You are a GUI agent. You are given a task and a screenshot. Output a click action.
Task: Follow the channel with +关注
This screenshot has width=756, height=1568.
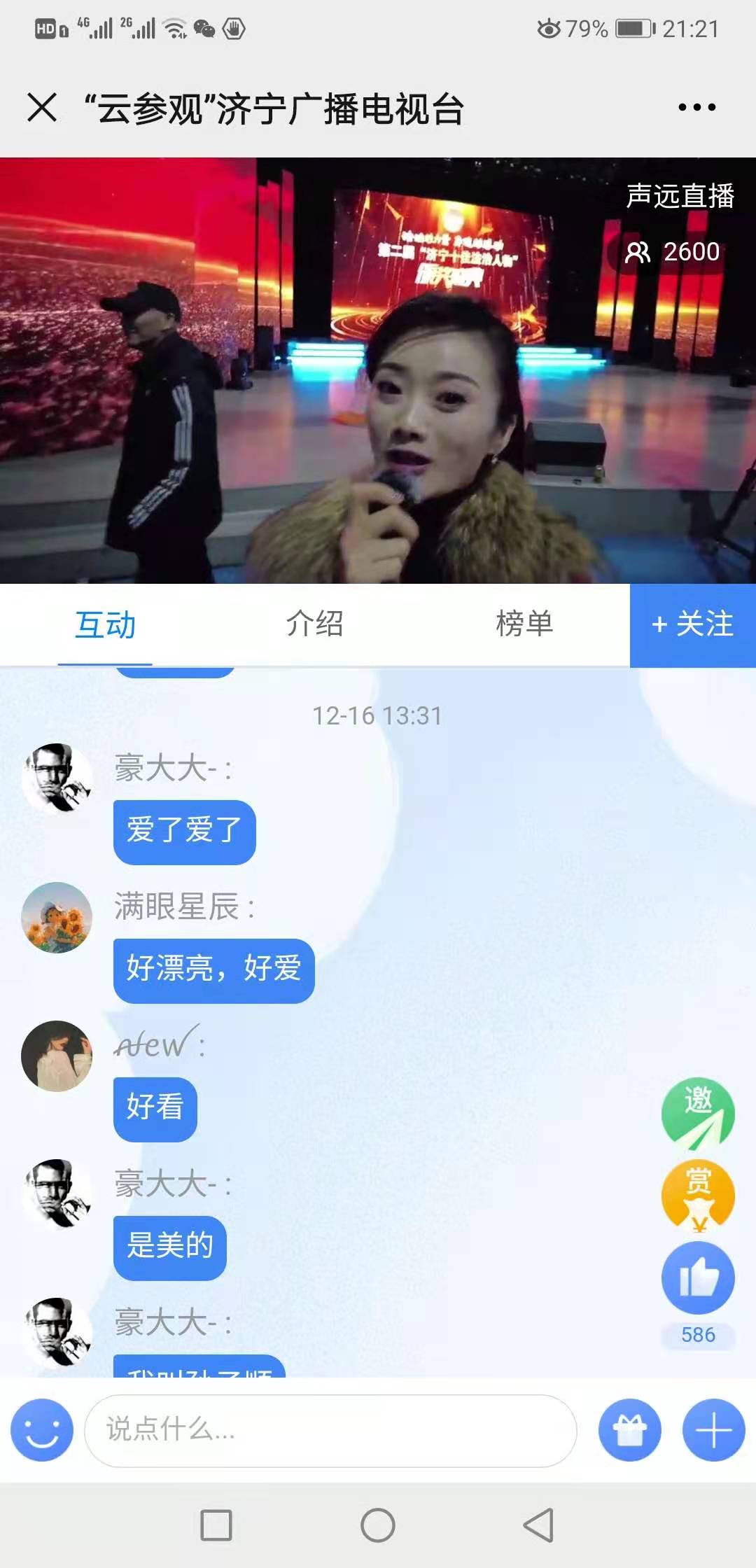(692, 624)
